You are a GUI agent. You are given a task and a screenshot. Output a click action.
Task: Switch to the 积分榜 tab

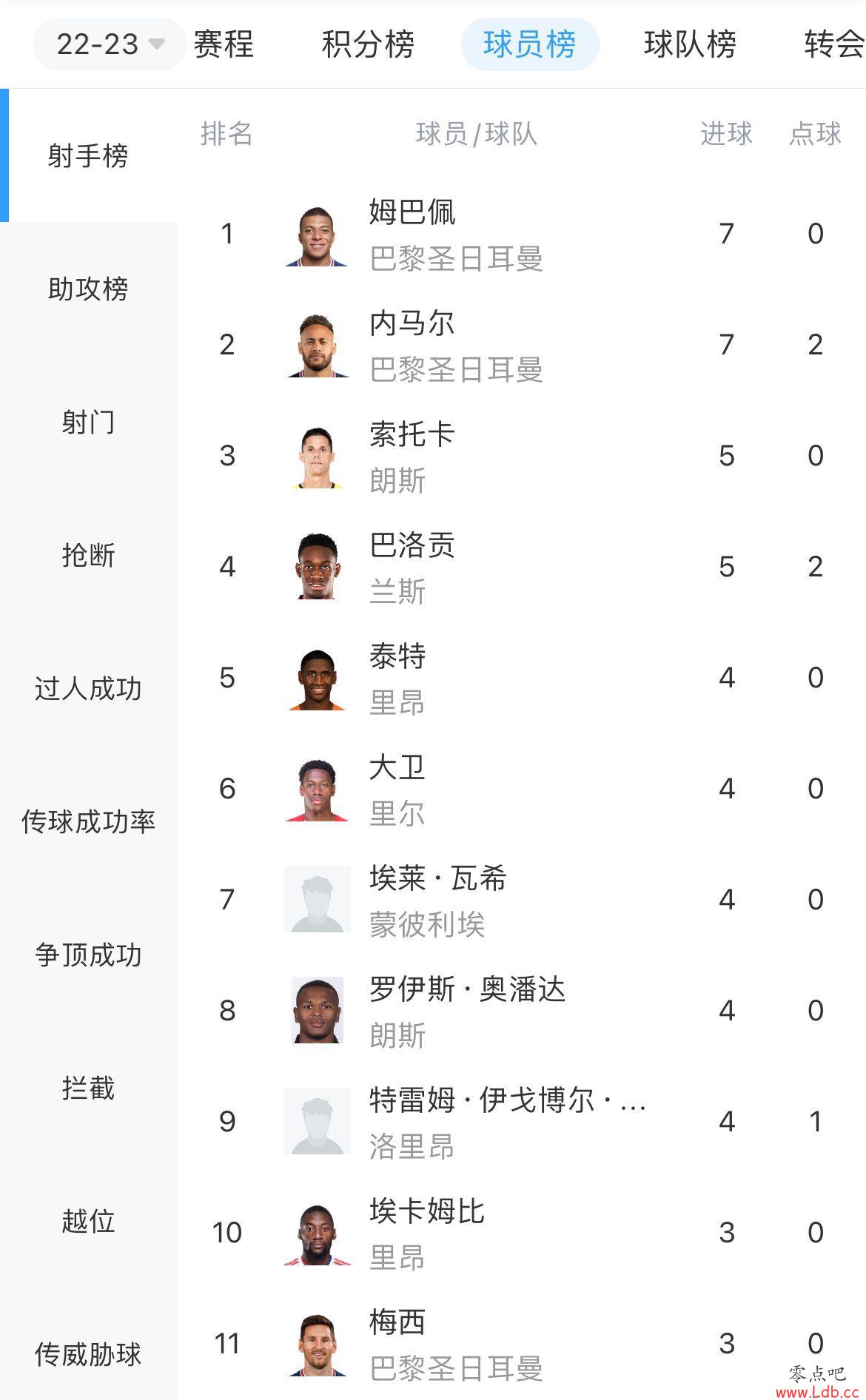[368, 44]
